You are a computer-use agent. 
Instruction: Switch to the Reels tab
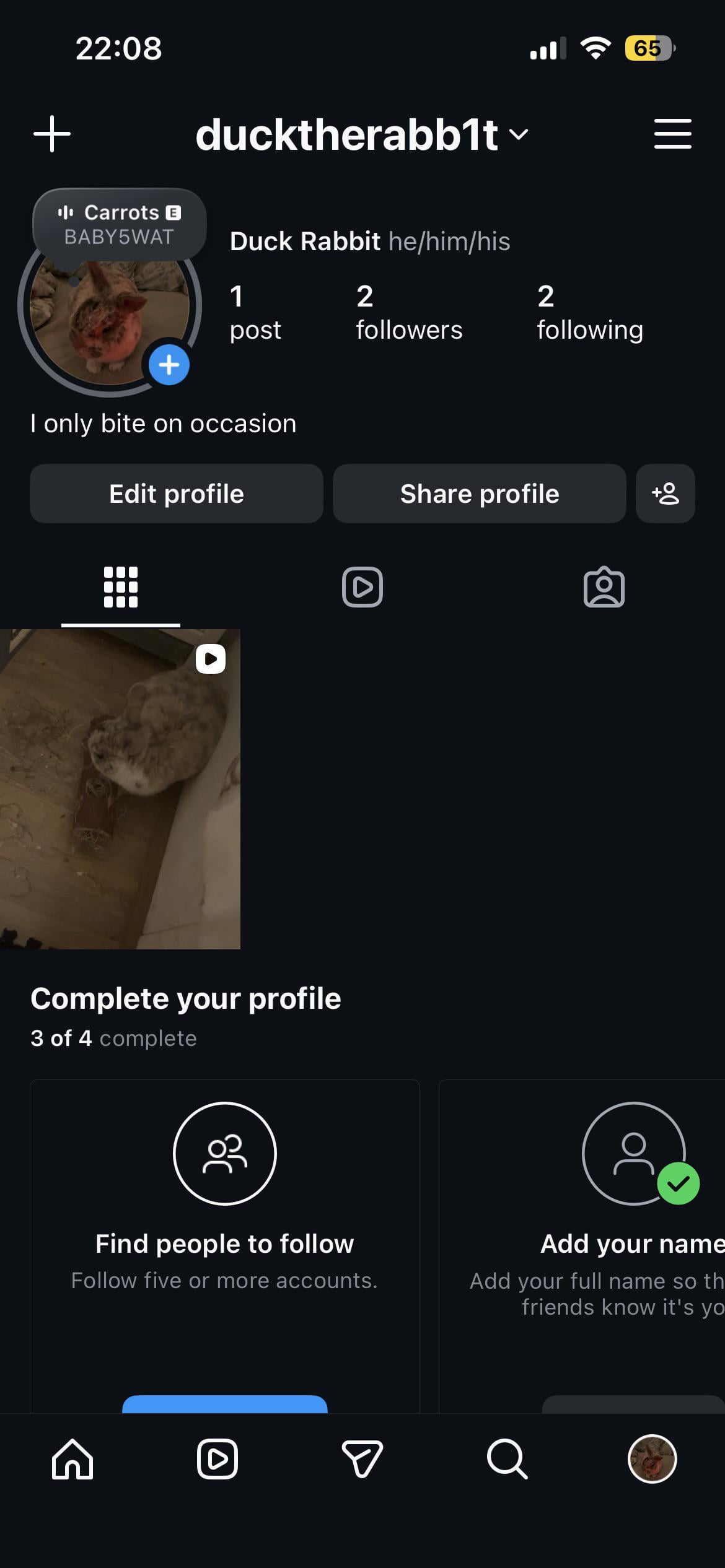coord(362,587)
